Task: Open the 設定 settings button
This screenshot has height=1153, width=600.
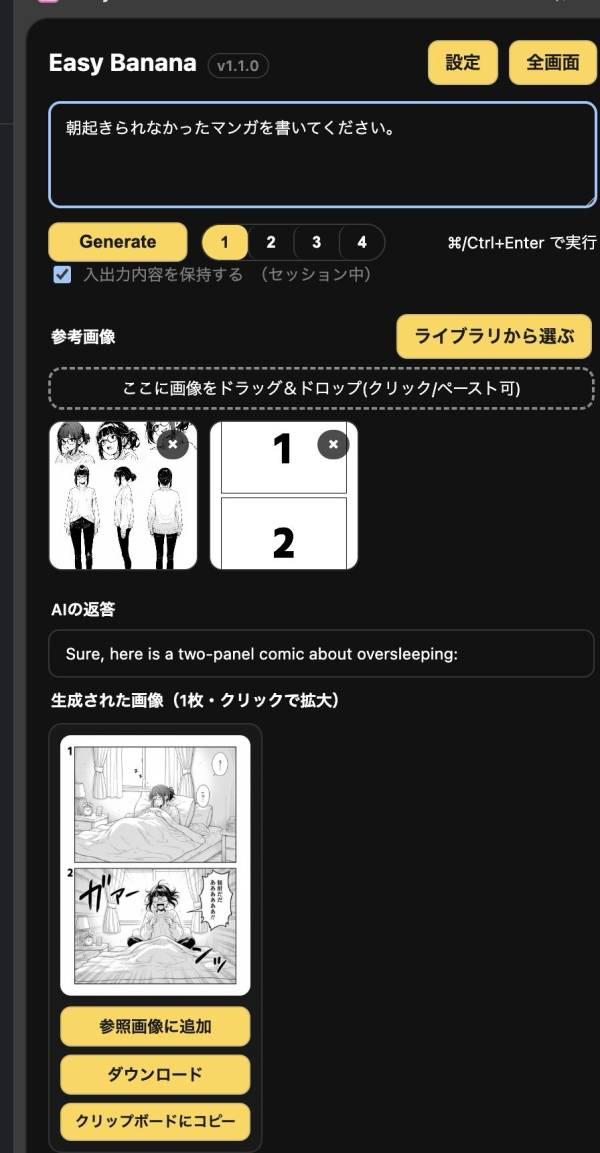Action: pyautogui.click(x=462, y=63)
